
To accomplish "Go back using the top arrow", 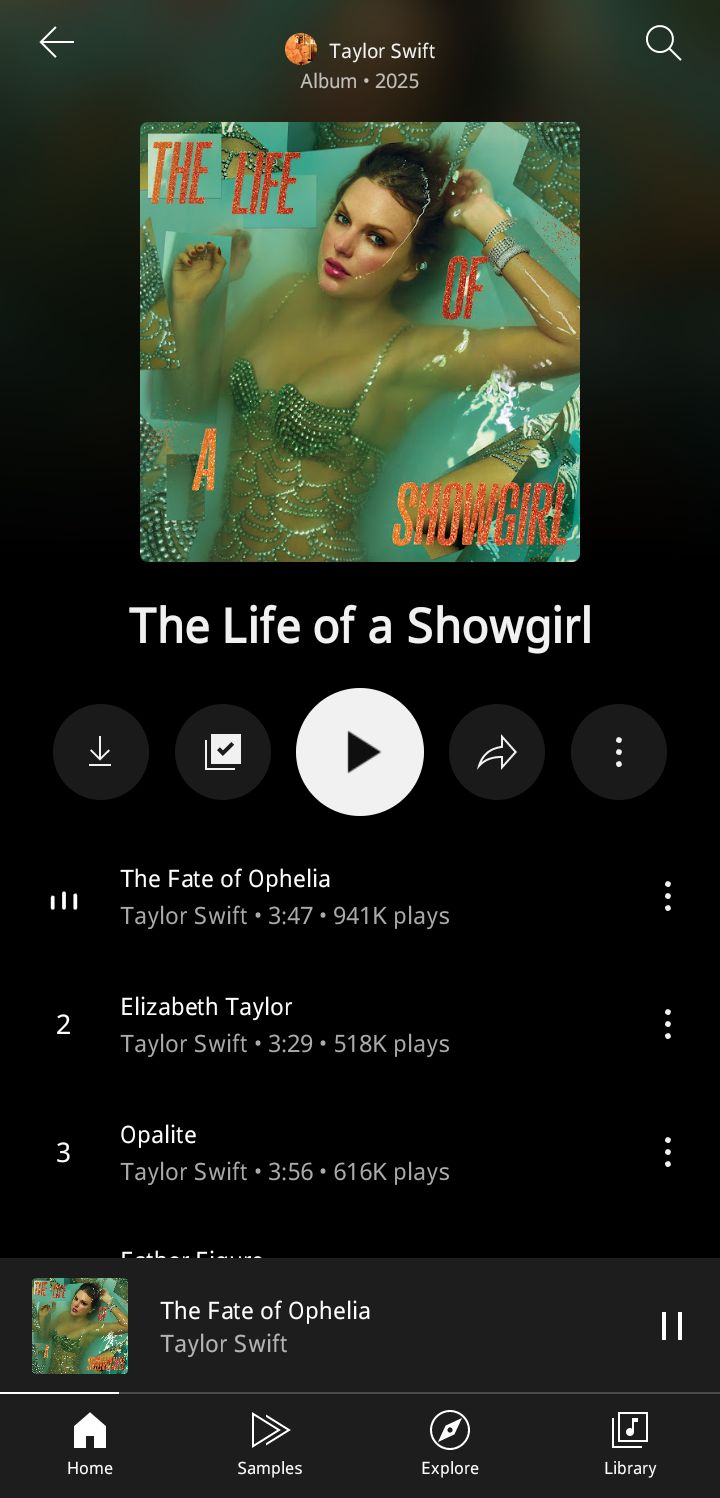I will point(57,42).
